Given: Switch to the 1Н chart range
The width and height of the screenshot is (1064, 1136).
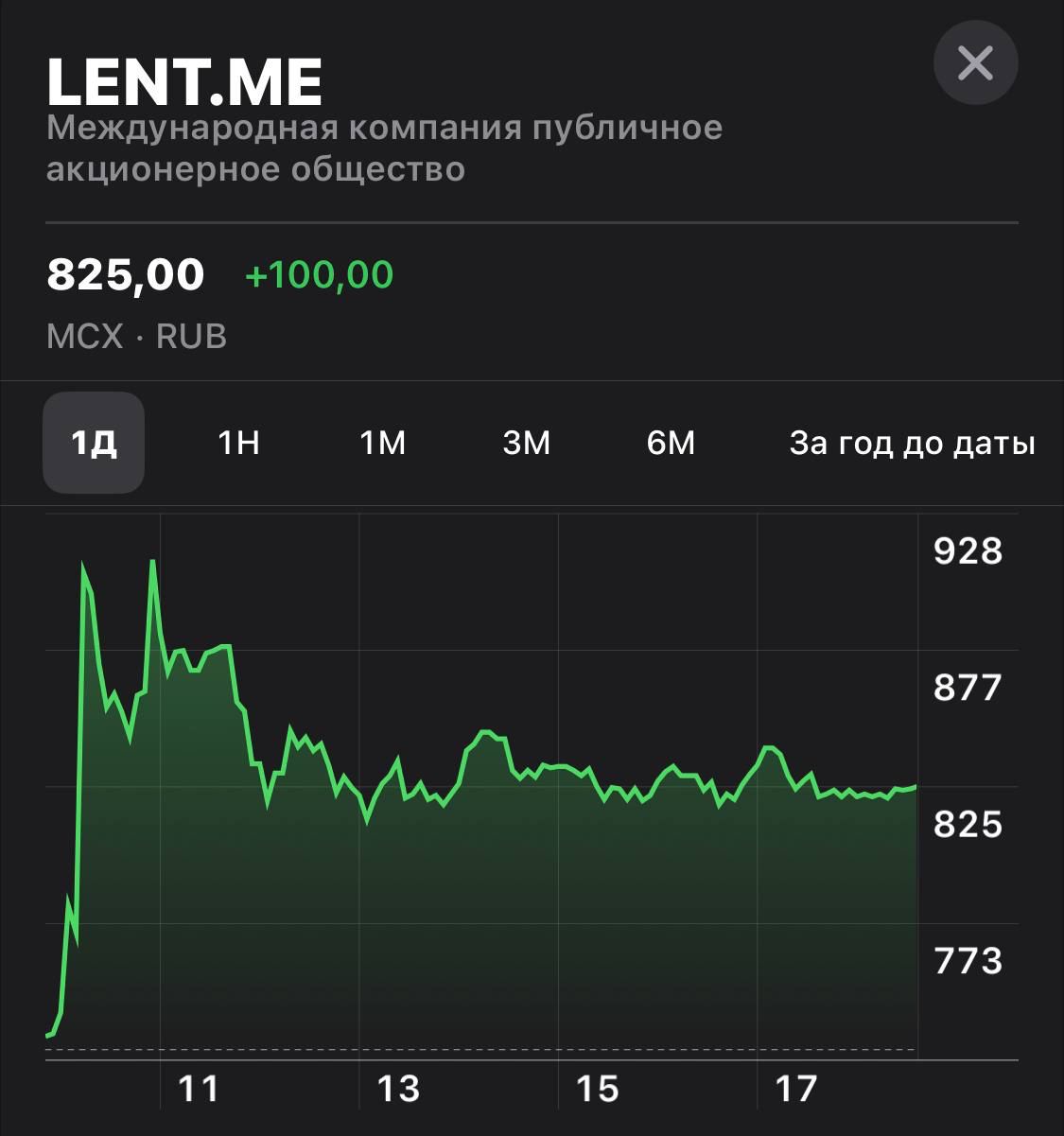Looking at the screenshot, I should [238, 443].
